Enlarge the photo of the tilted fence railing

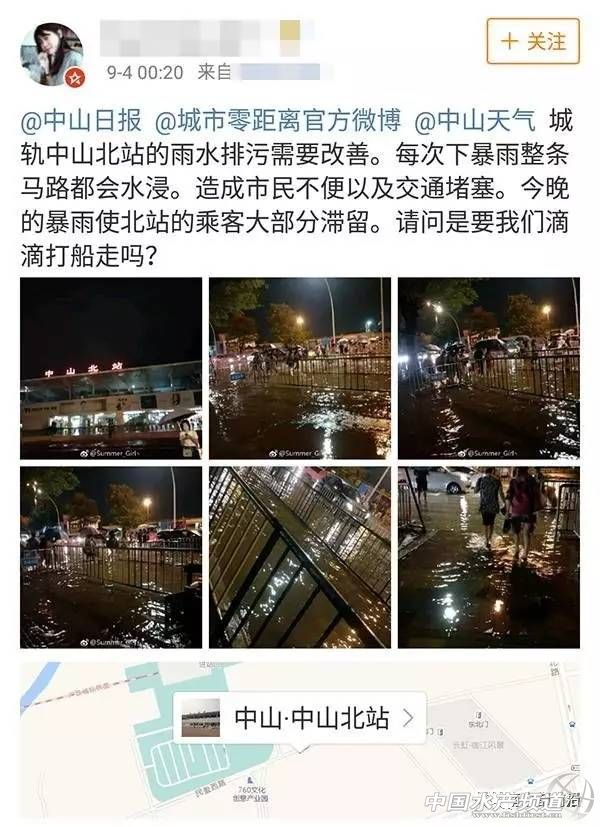[x=299, y=557]
